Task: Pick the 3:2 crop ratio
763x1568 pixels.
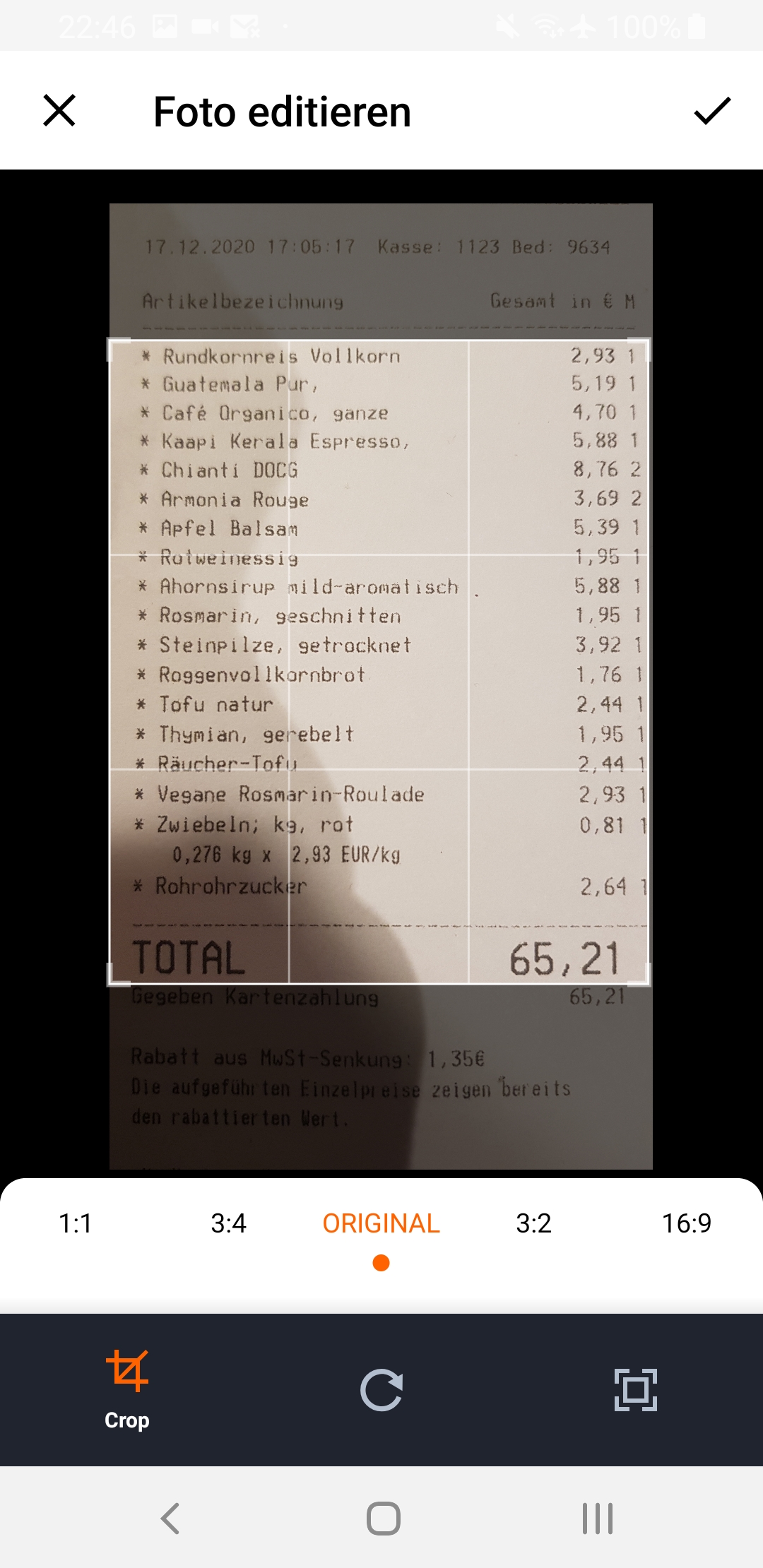Action: [x=533, y=1223]
